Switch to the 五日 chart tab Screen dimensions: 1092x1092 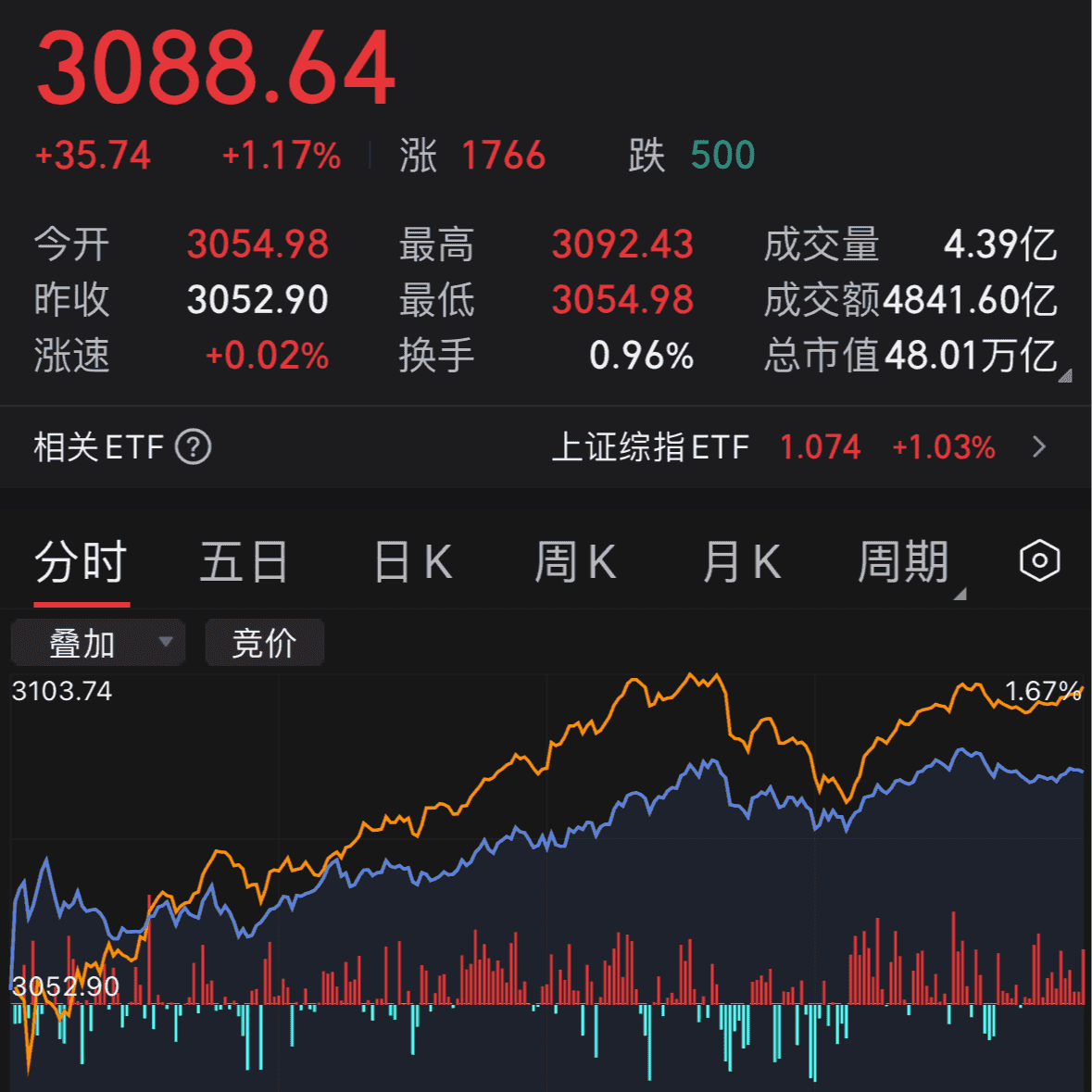[x=244, y=562]
